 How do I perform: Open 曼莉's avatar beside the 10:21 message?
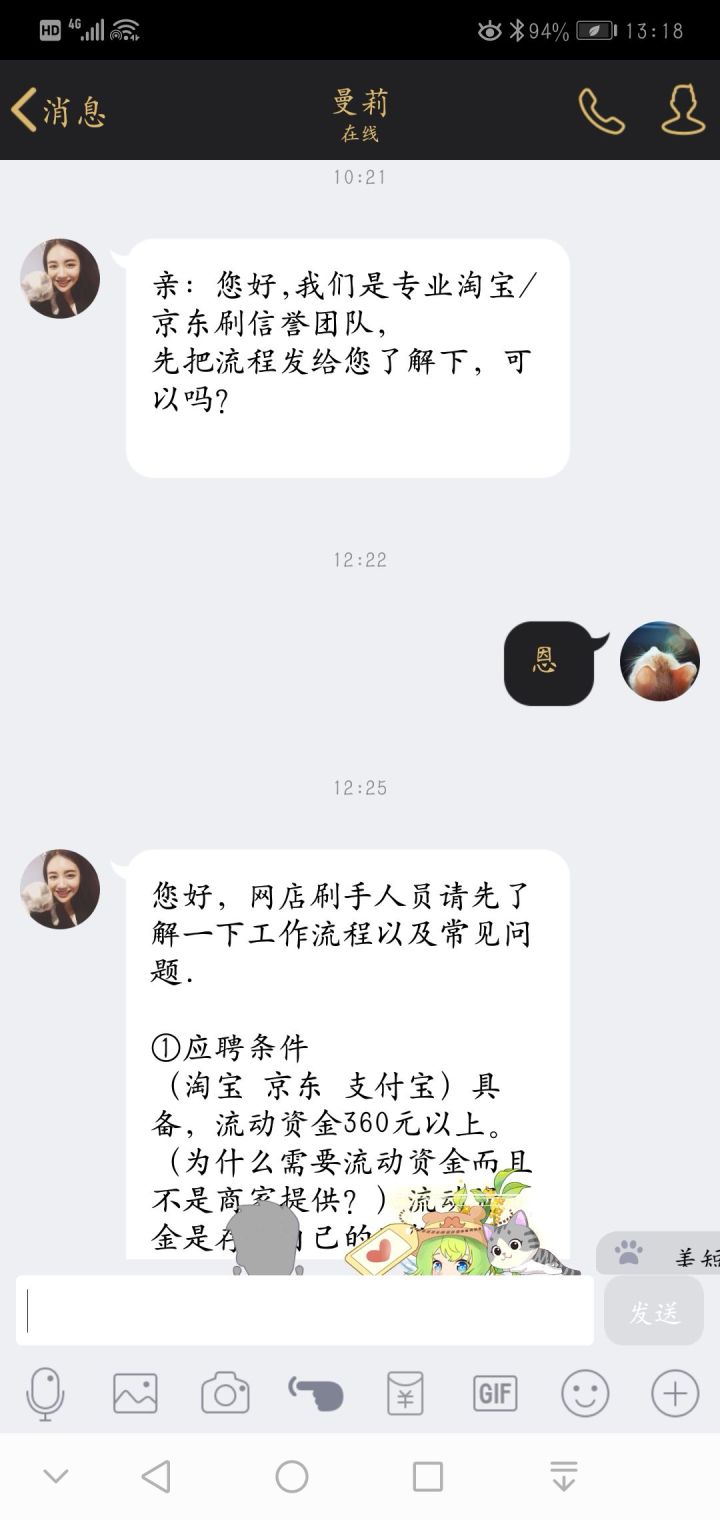pos(60,279)
